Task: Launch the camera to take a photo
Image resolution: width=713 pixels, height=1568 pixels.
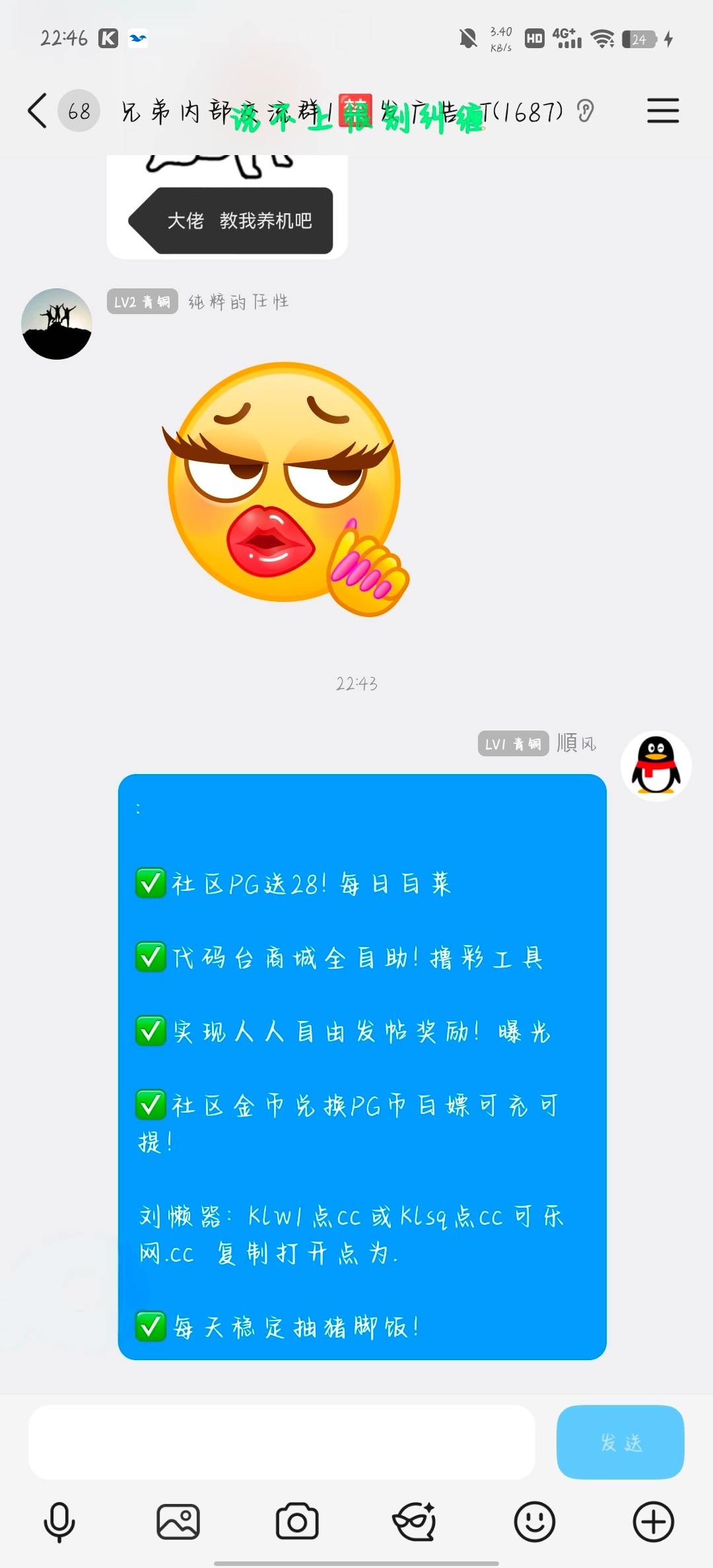Action: (x=297, y=1522)
